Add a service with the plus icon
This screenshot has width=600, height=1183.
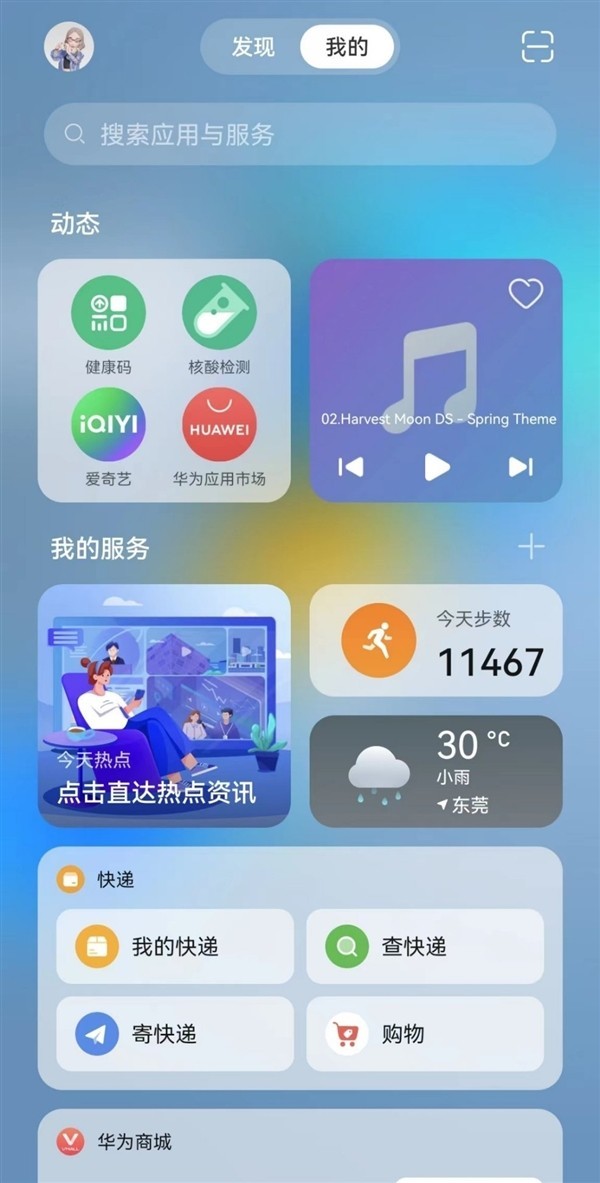(531, 546)
